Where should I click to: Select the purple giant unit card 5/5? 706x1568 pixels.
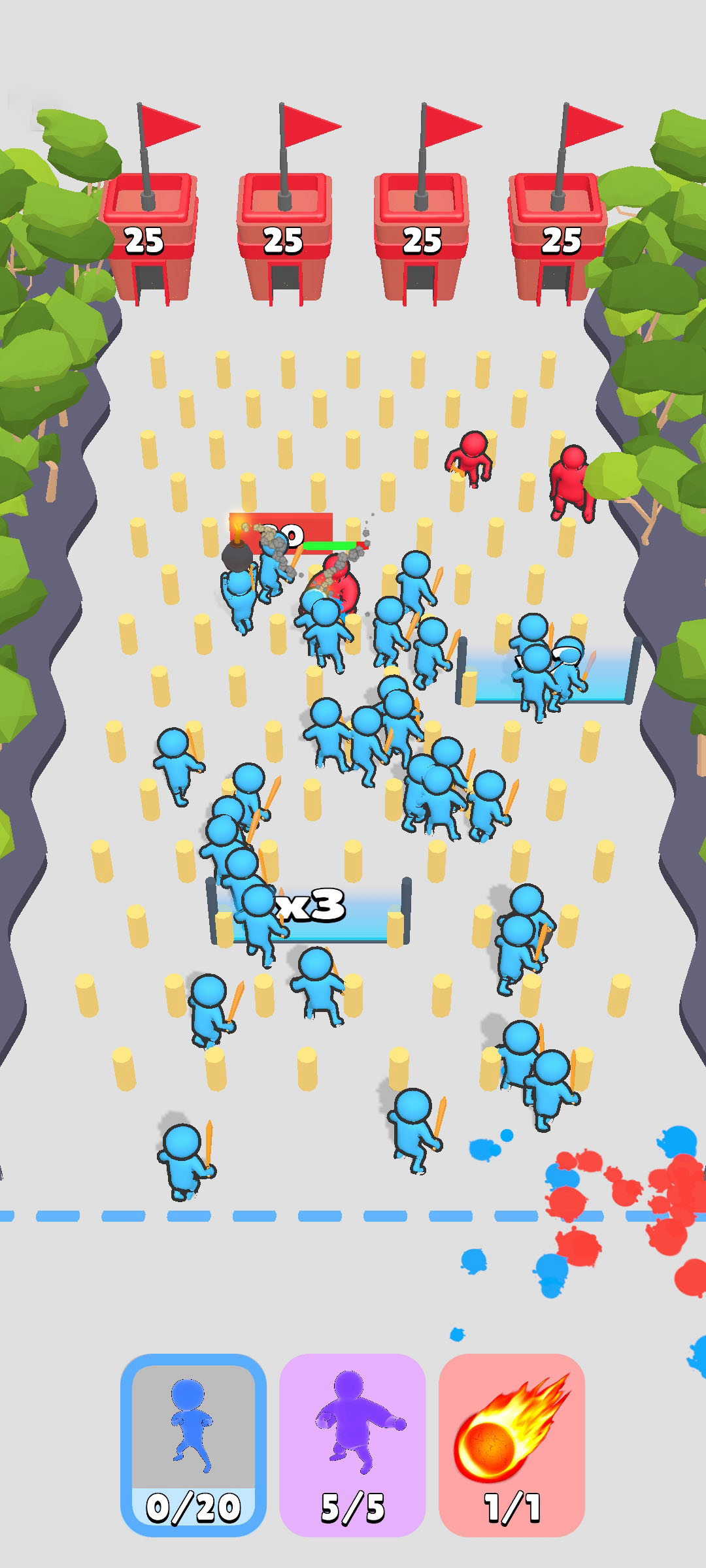click(352, 1445)
